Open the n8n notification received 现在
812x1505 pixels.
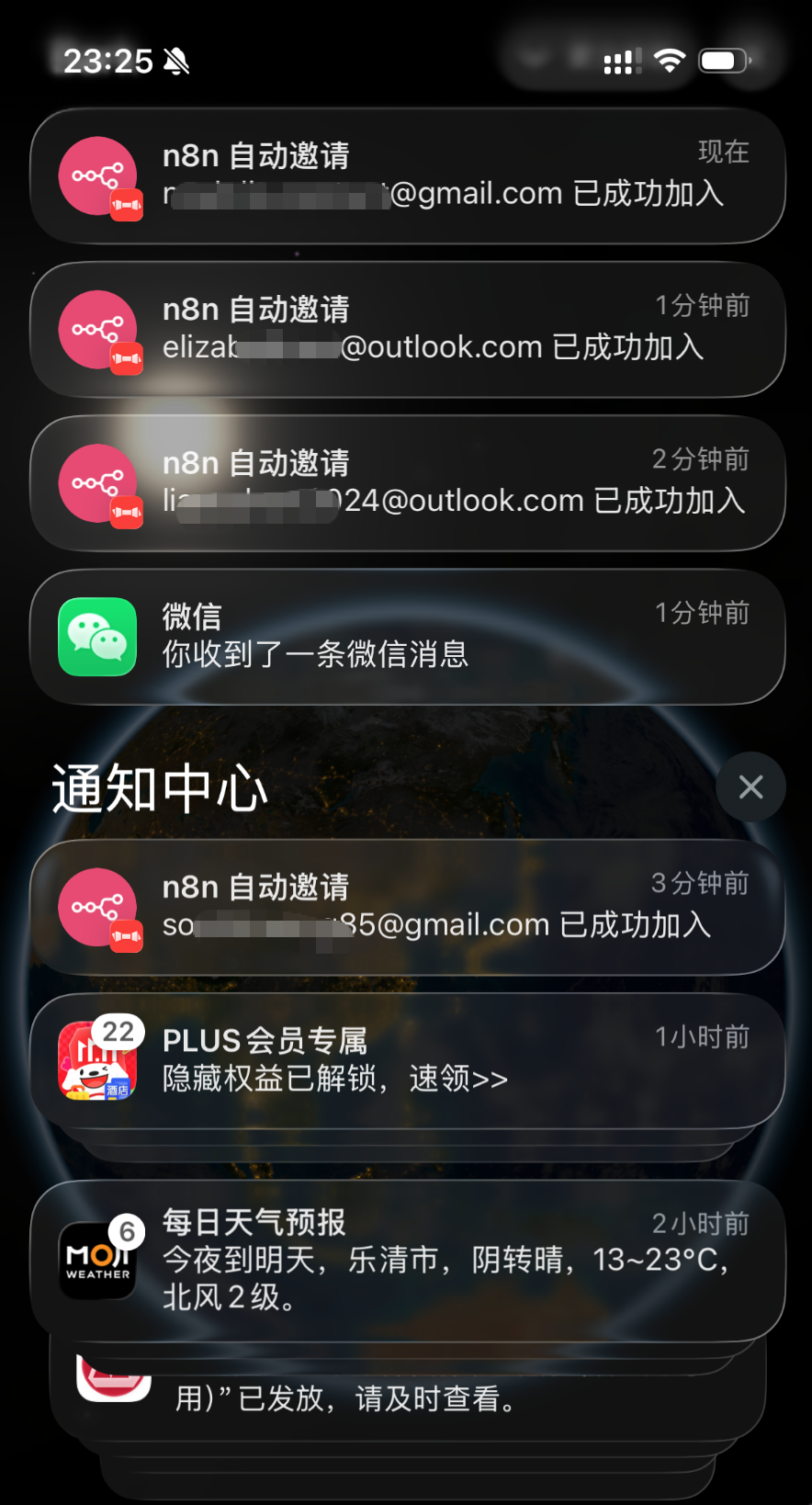(407, 176)
